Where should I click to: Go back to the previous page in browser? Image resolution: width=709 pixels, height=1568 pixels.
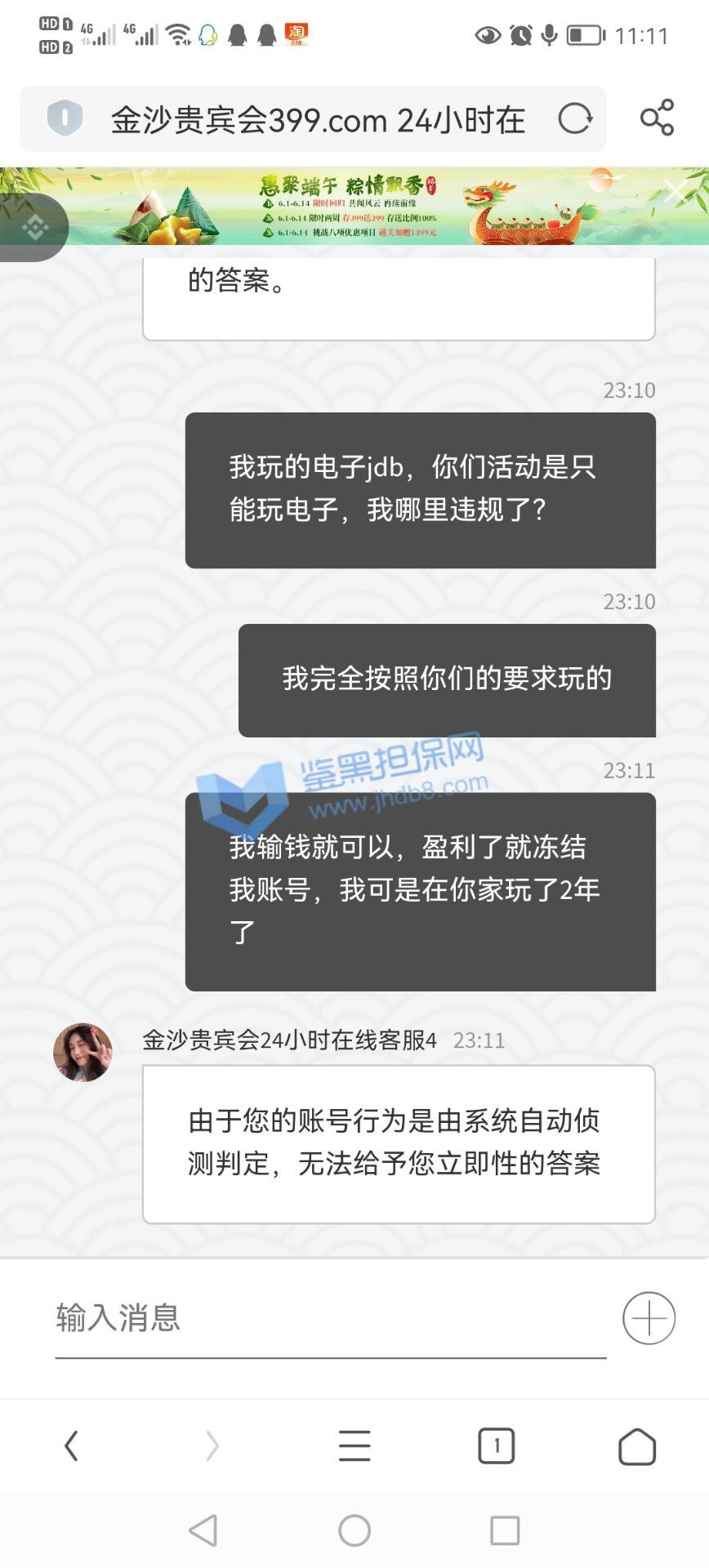click(x=72, y=1445)
